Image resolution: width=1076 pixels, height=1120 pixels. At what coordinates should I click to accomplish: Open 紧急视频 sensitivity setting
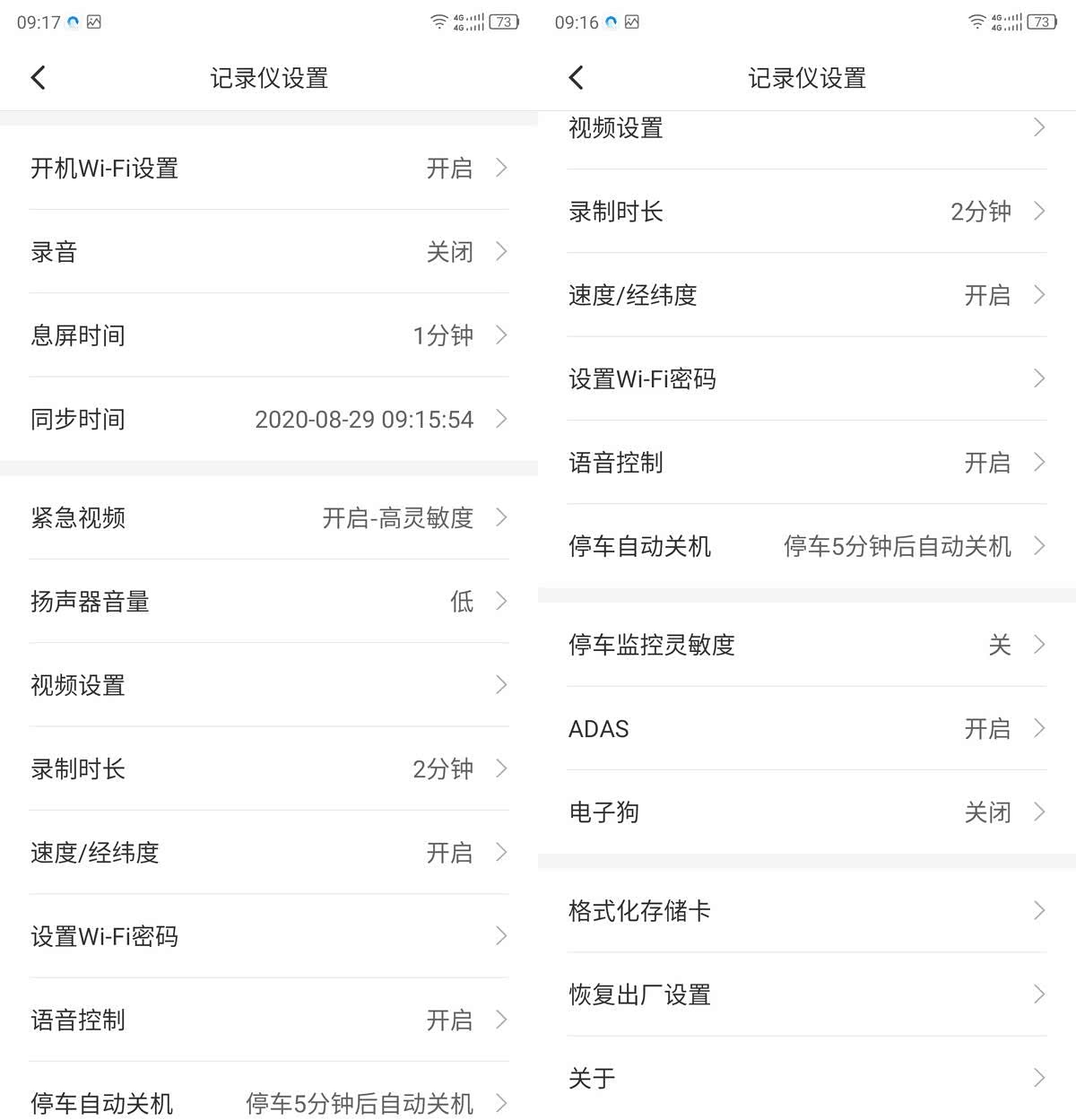click(269, 517)
